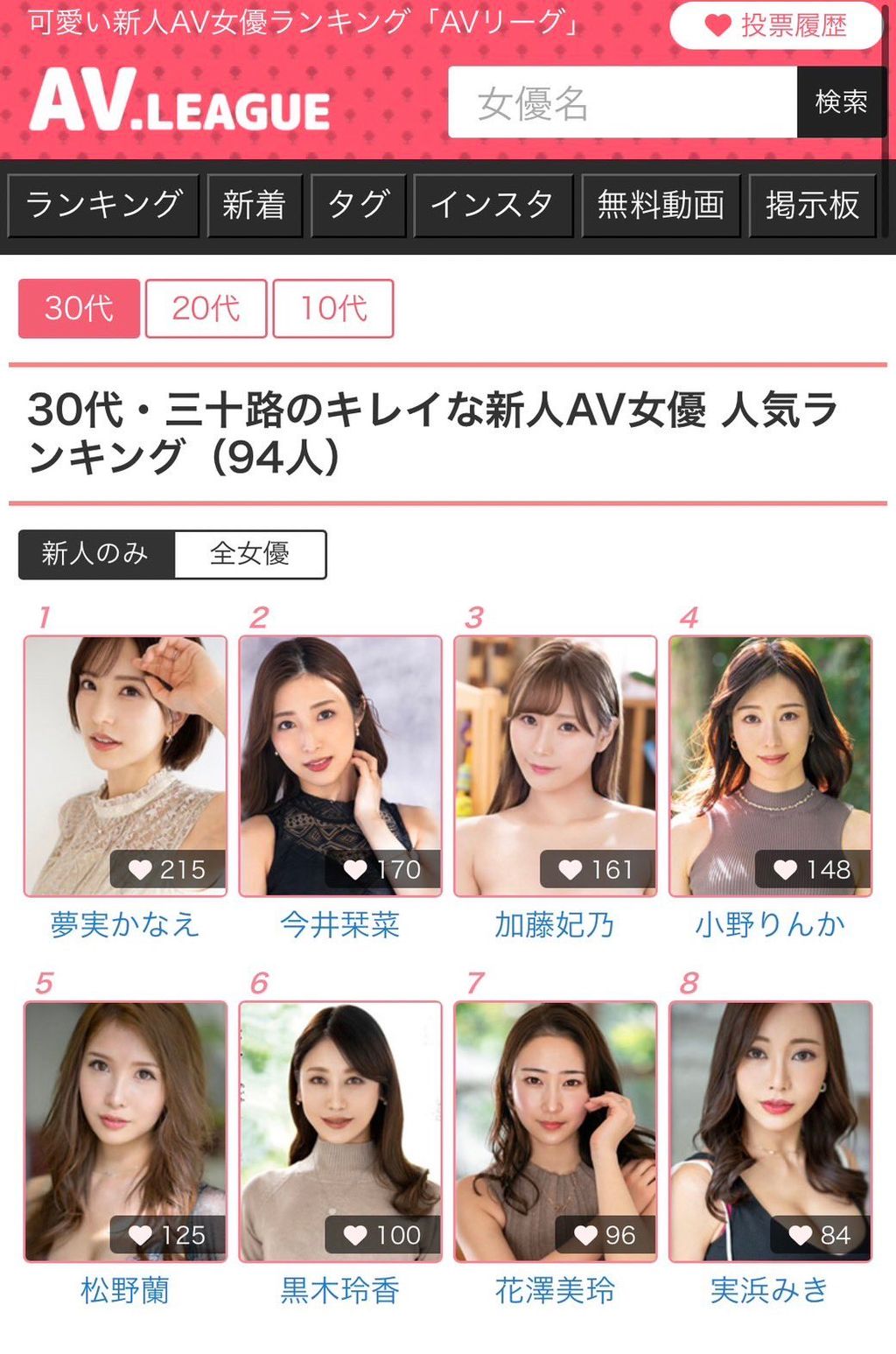Open the 無料動画 section
The height and width of the screenshot is (1354, 896).
pyautogui.click(x=659, y=205)
